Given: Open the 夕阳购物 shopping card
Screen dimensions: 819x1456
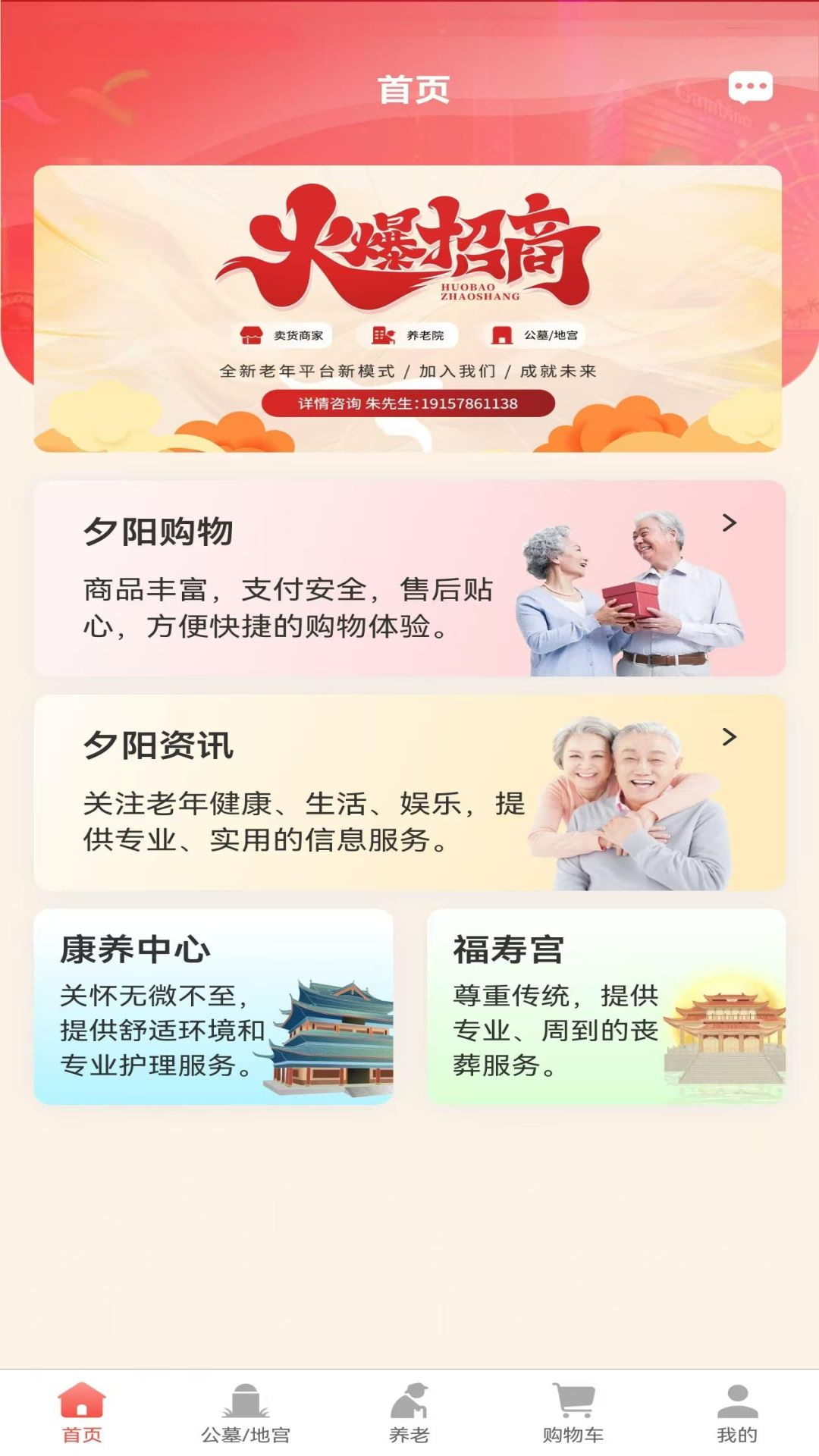Looking at the screenshot, I should tap(409, 578).
